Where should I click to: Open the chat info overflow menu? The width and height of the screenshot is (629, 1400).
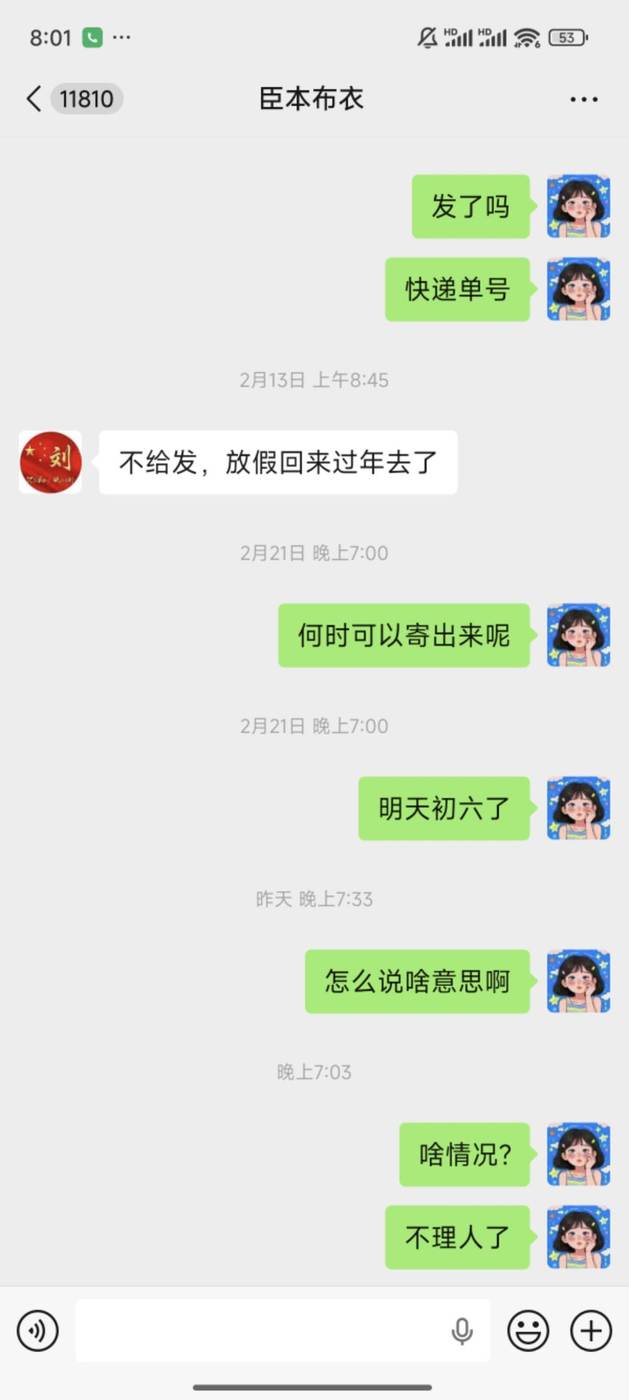click(583, 99)
